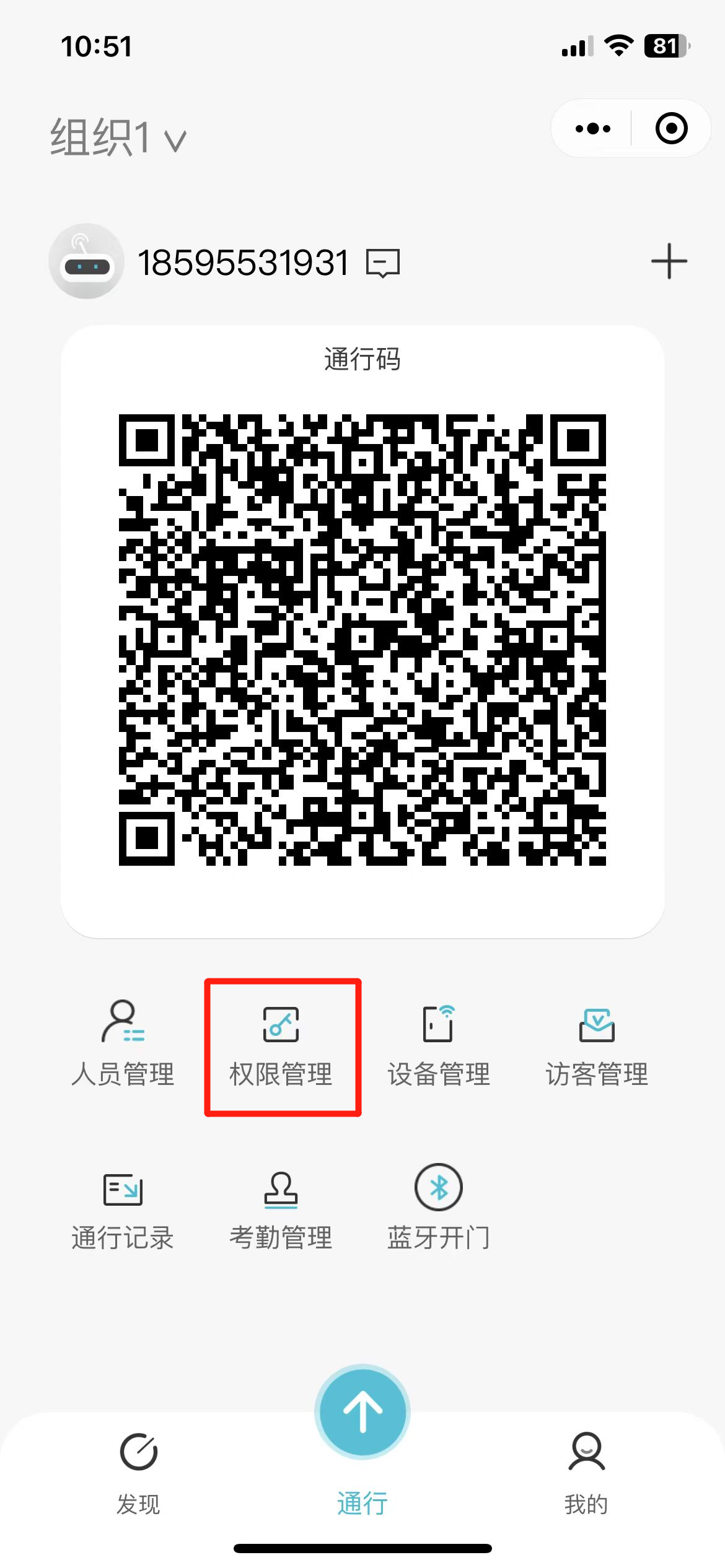Open the message icon beside phone number
The image size is (725, 1568).
point(383,263)
